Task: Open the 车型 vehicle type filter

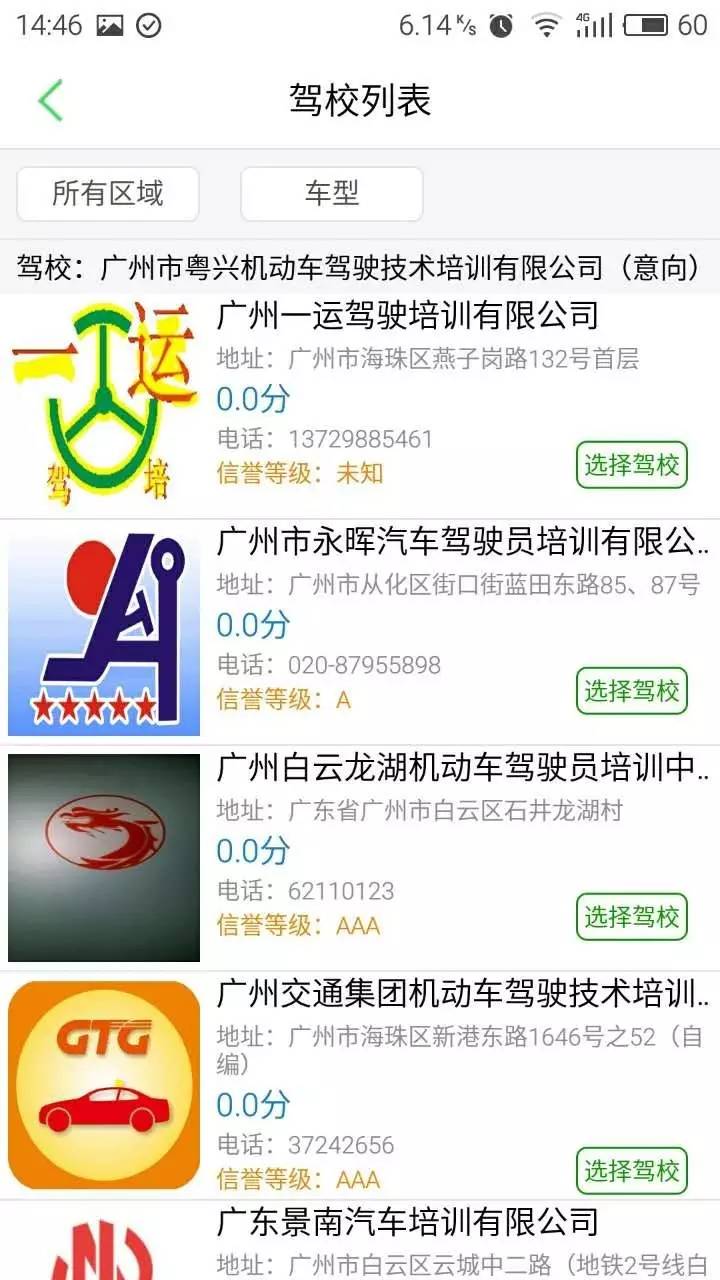Action: (329, 194)
